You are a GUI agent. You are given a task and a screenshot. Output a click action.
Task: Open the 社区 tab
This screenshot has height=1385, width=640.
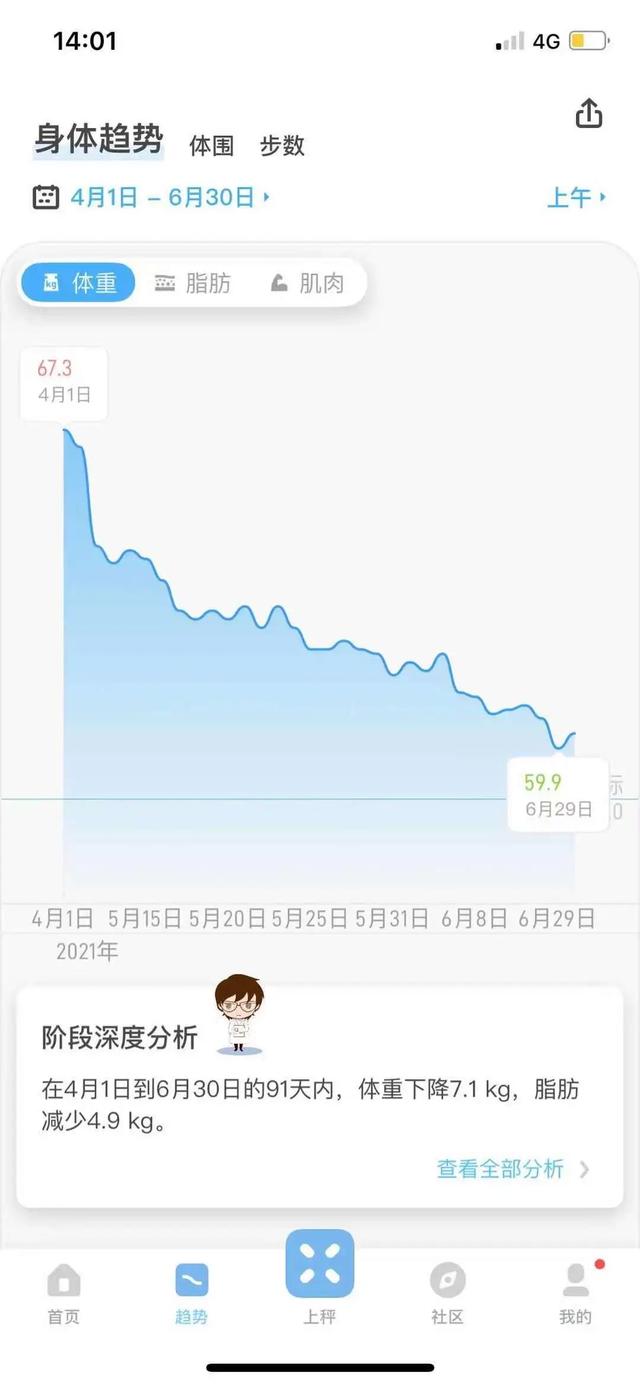pos(447,1294)
